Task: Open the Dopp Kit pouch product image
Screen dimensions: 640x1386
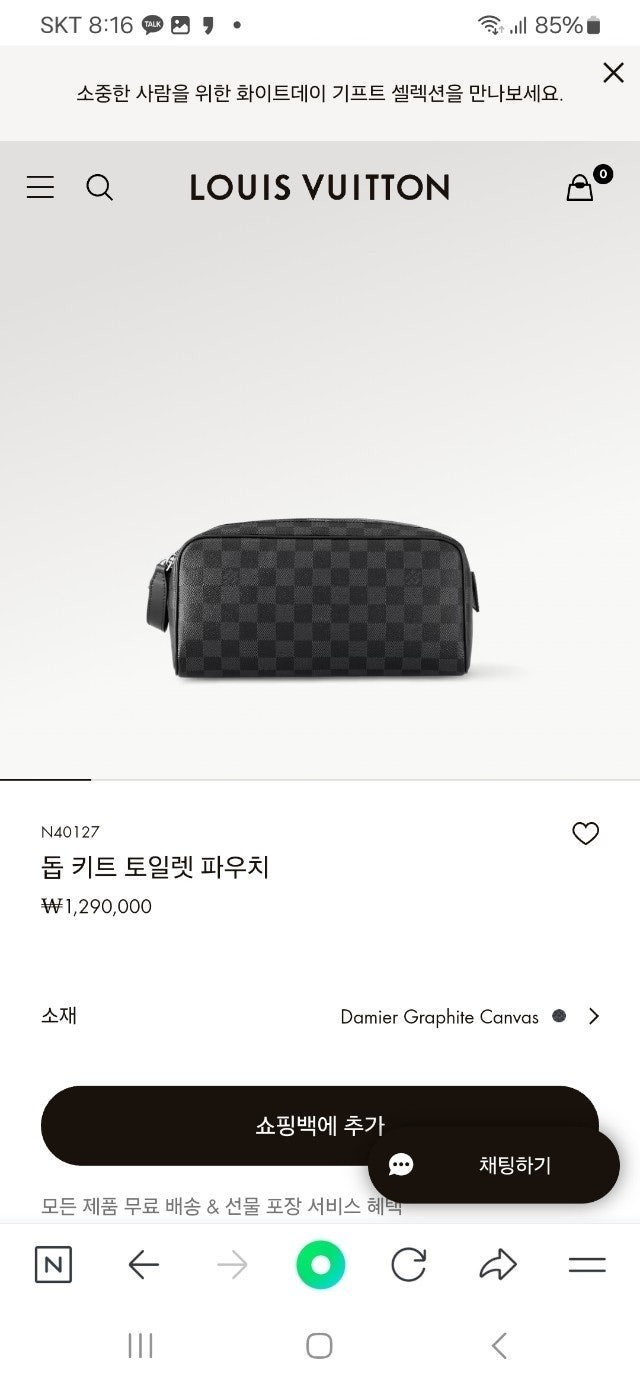Action: 313,597
